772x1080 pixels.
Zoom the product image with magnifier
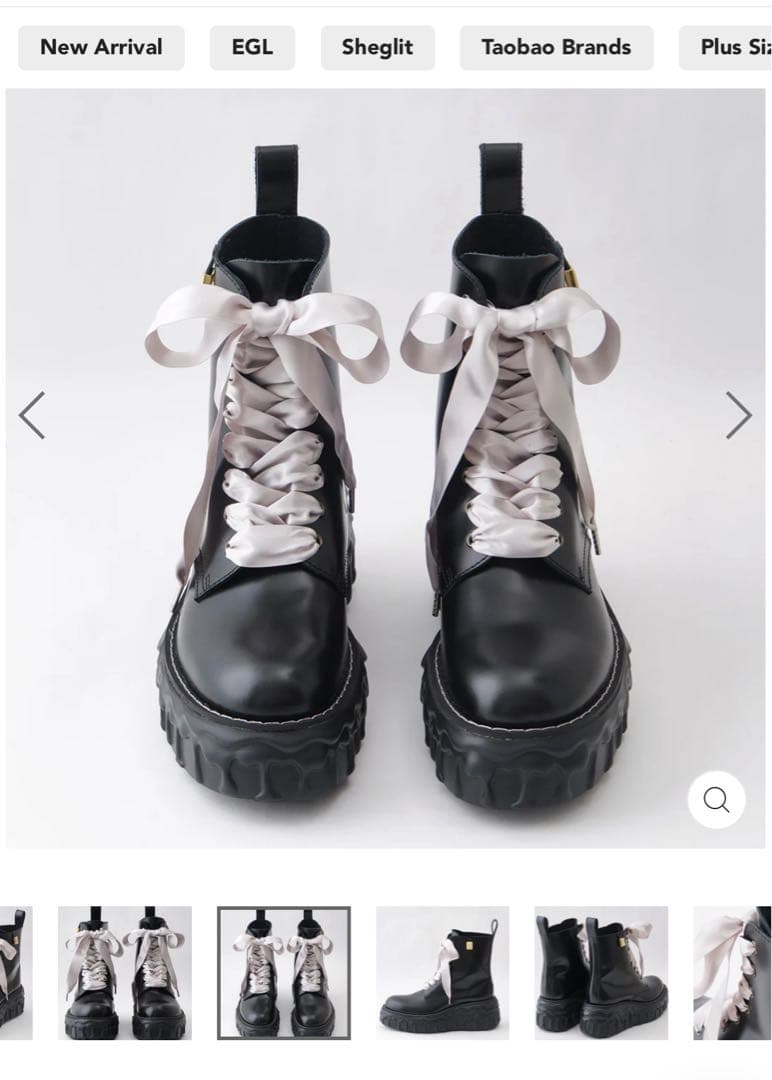pos(716,799)
